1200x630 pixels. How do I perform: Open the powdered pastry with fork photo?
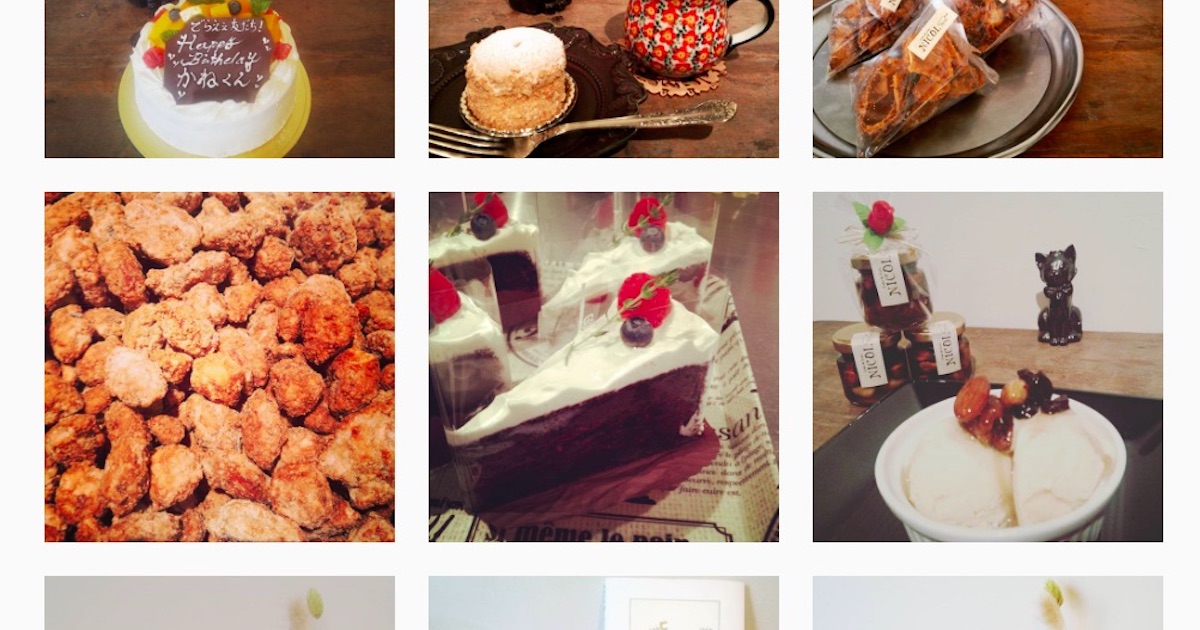603,78
